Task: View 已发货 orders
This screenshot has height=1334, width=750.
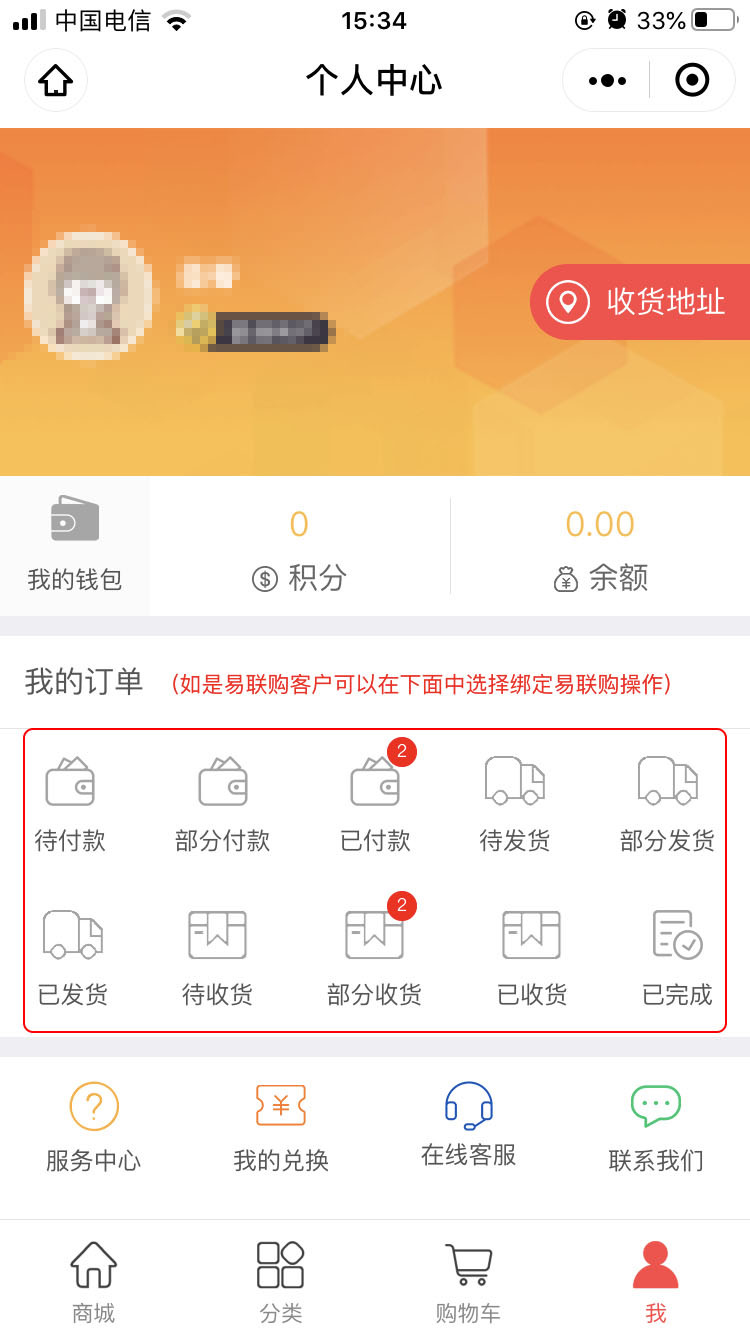Action: point(72,958)
